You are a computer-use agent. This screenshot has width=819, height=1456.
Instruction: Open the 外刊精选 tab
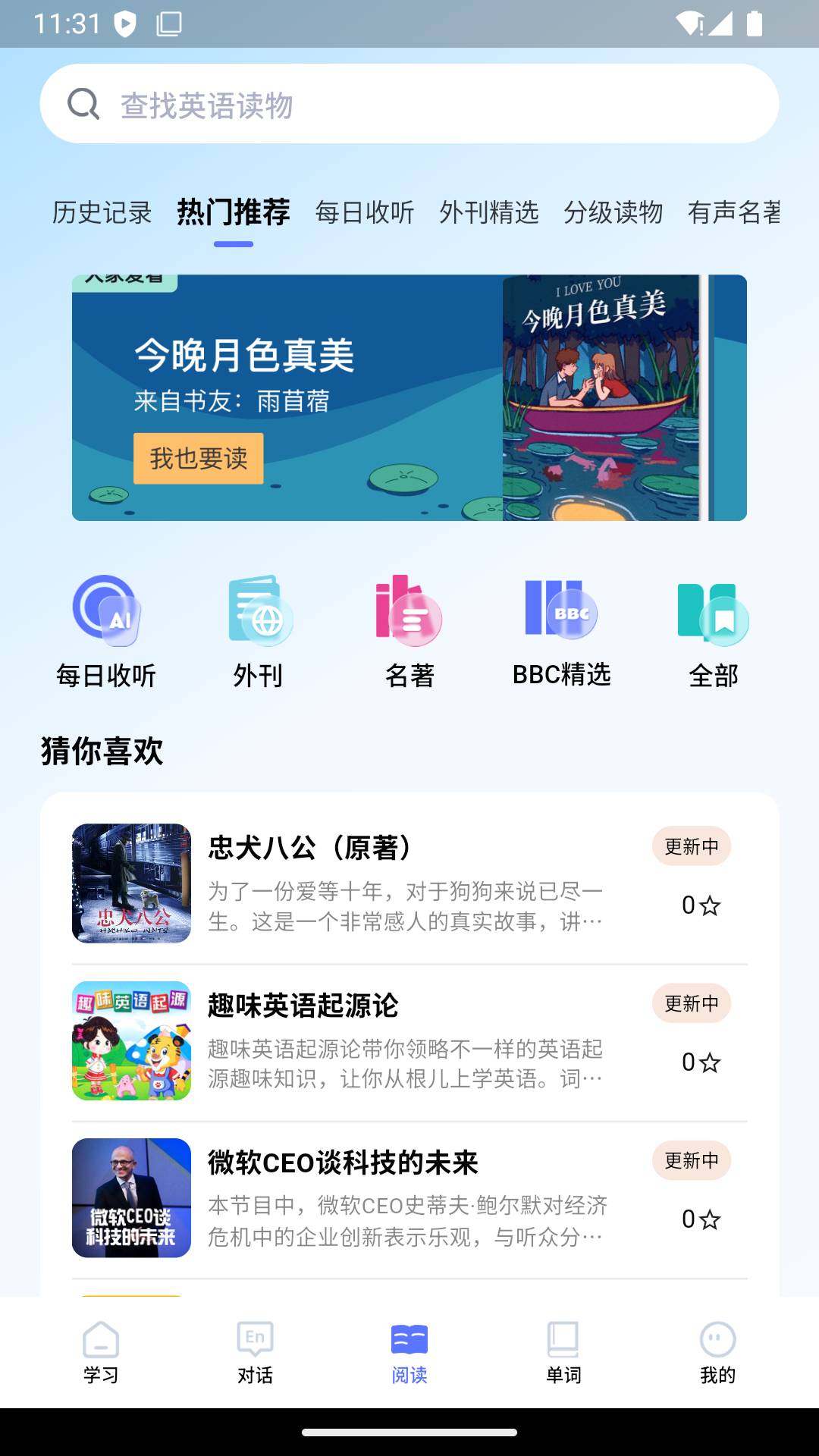(490, 213)
